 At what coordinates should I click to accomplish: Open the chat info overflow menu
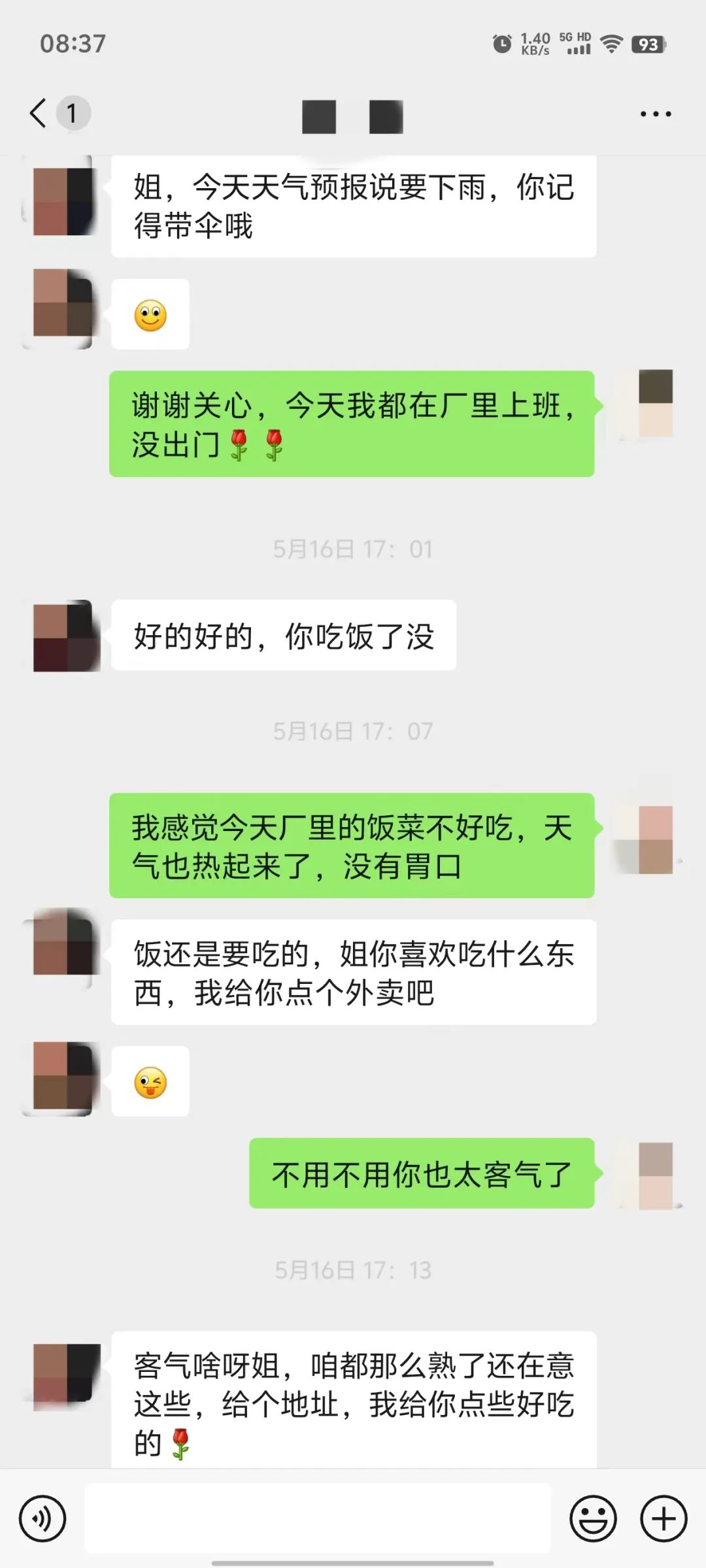coord(655,114)
